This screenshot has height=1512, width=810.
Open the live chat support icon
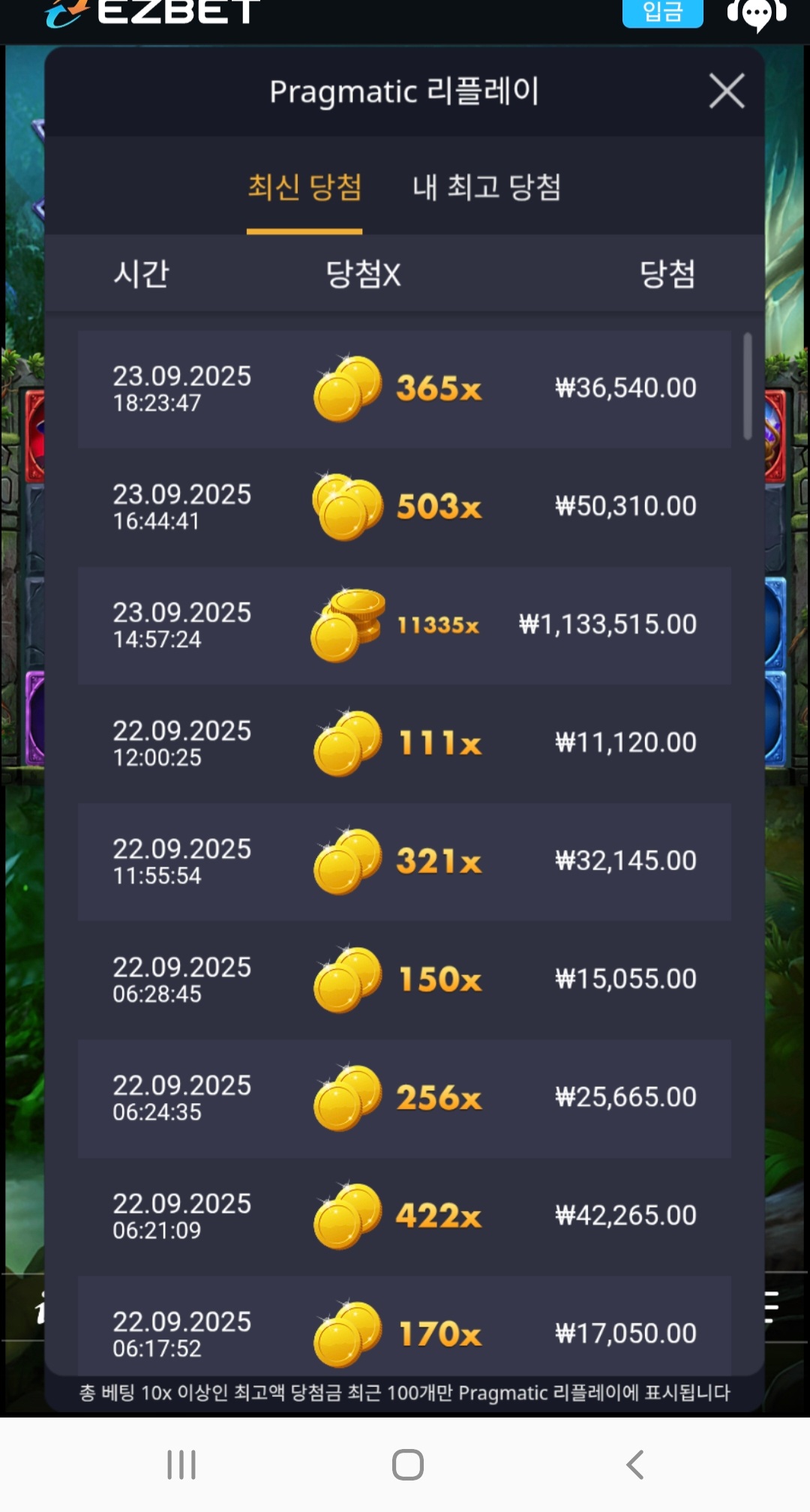coord(756,13)
